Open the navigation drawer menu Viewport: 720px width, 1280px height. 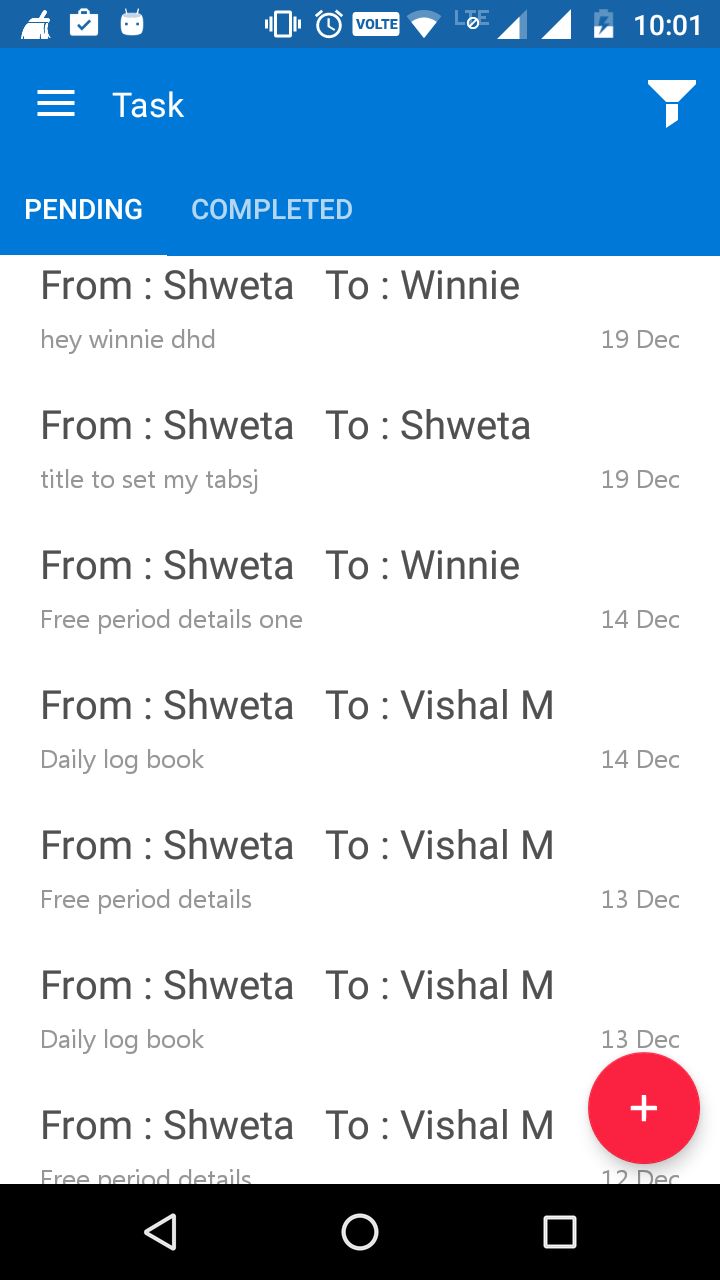click(x=56, y=104)
